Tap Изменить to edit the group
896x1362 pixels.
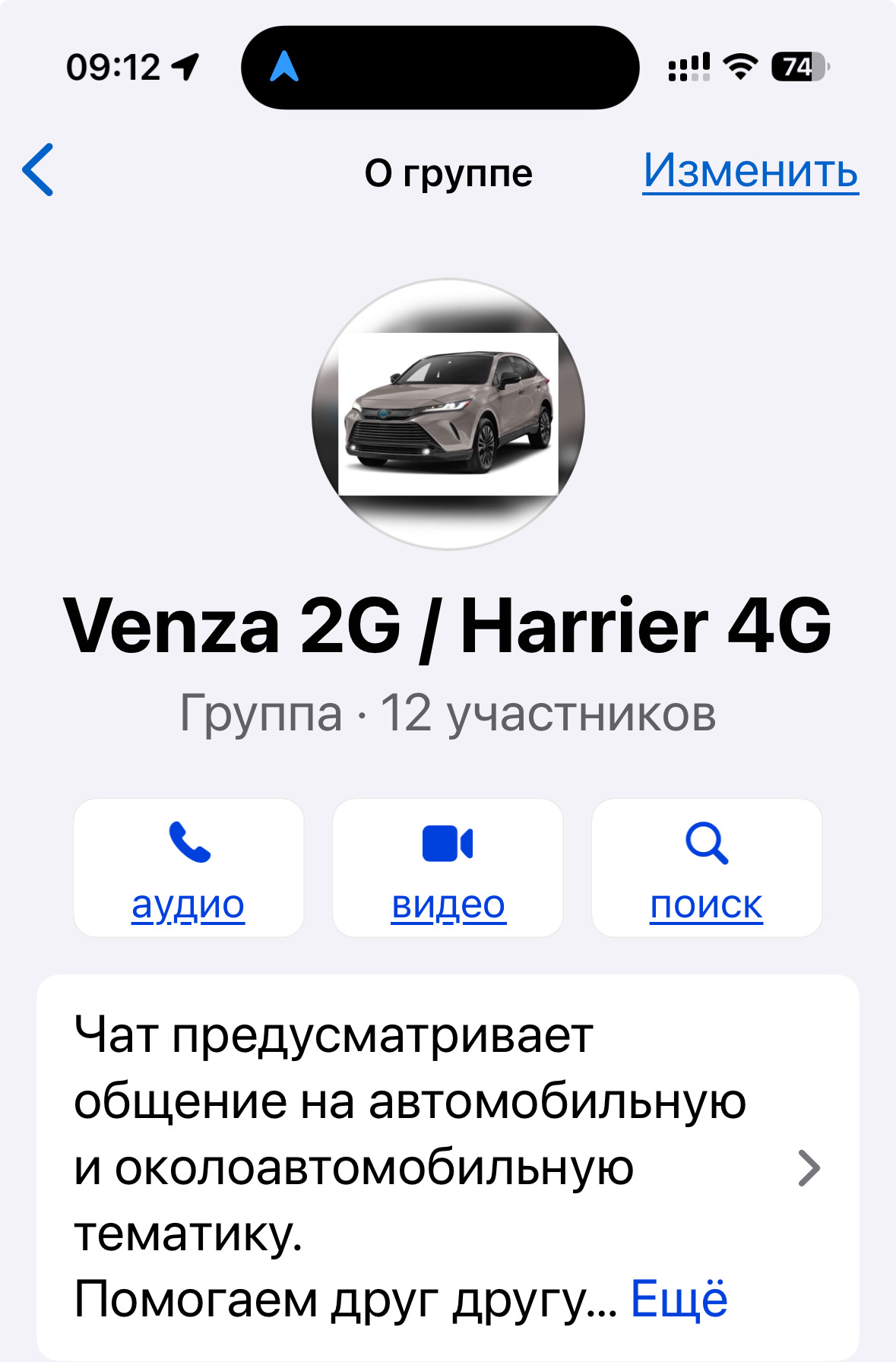pyautogui.click(x=751, y=170)
